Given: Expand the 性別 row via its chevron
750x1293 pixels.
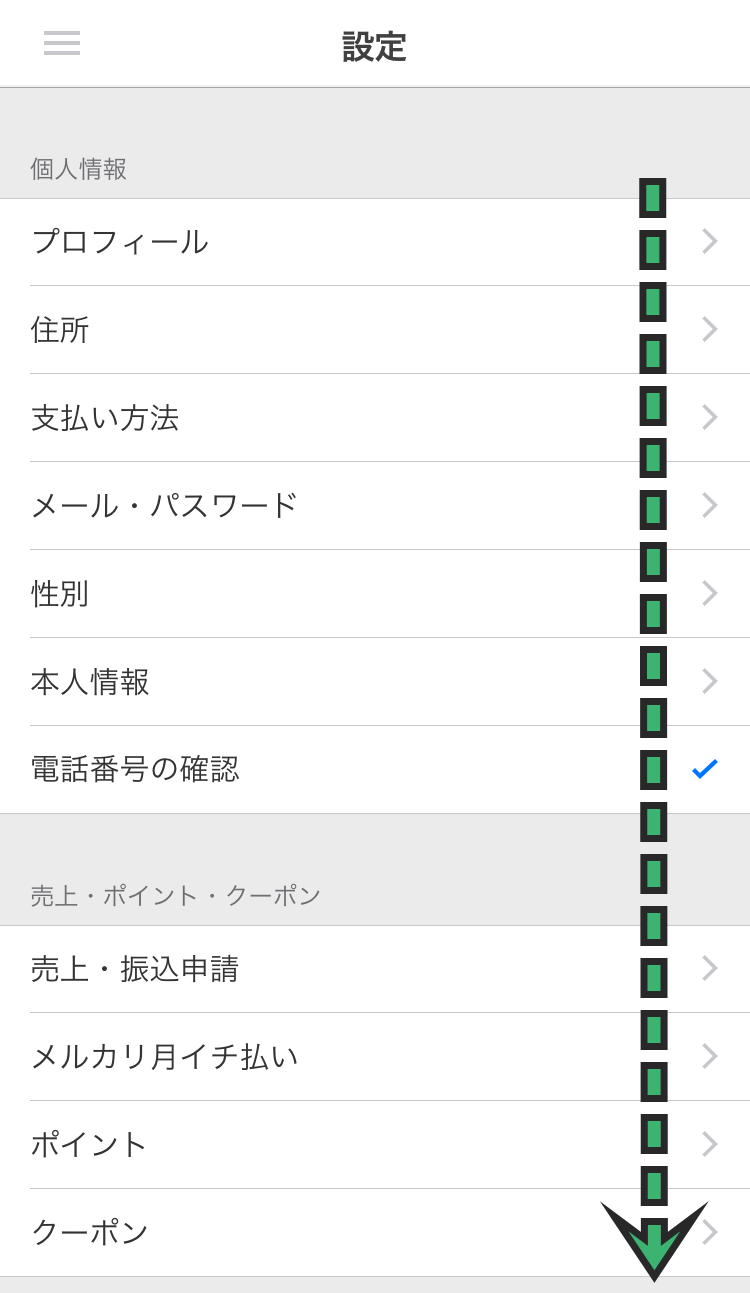Looking at the screenshot, I should click(709, 593).
